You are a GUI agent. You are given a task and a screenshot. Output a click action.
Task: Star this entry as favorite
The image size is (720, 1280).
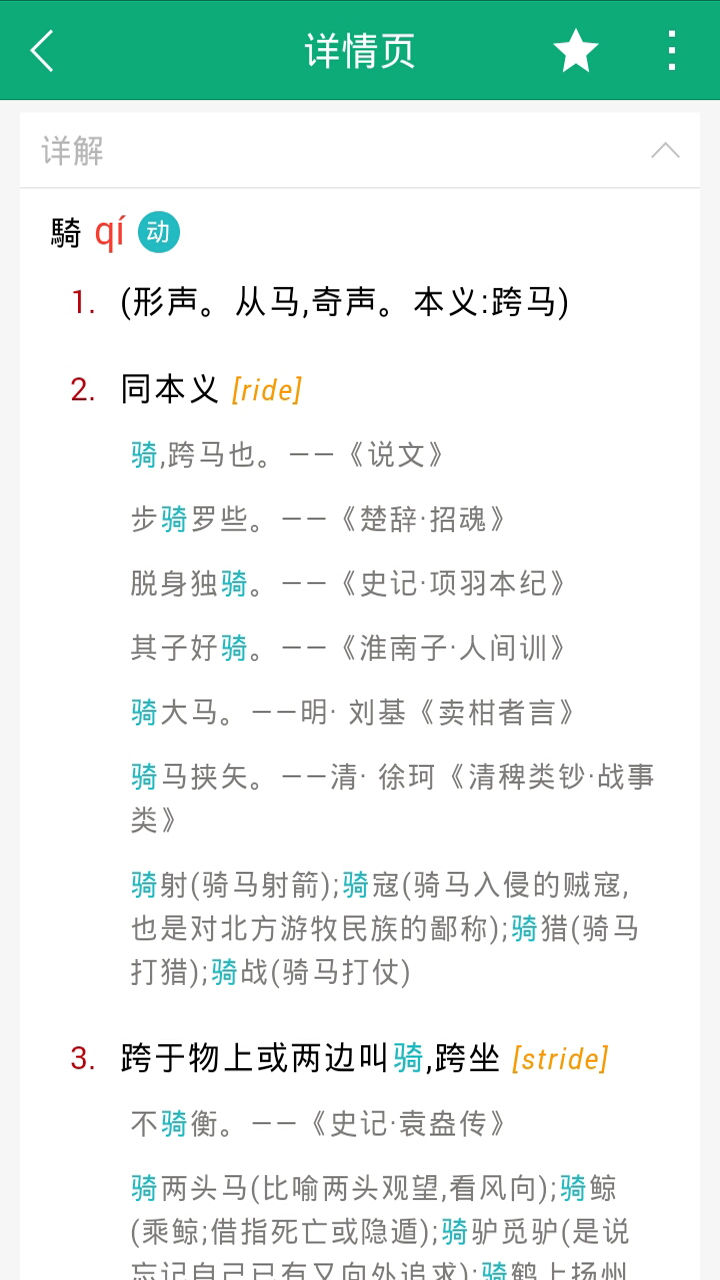pos(576,51)
